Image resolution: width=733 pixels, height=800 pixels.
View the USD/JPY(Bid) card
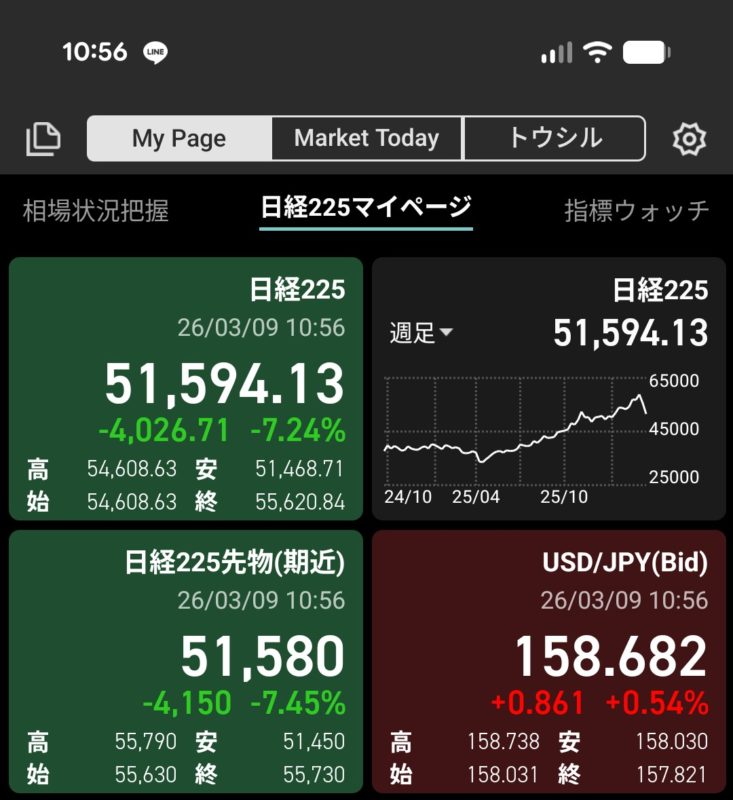point(549,661)
